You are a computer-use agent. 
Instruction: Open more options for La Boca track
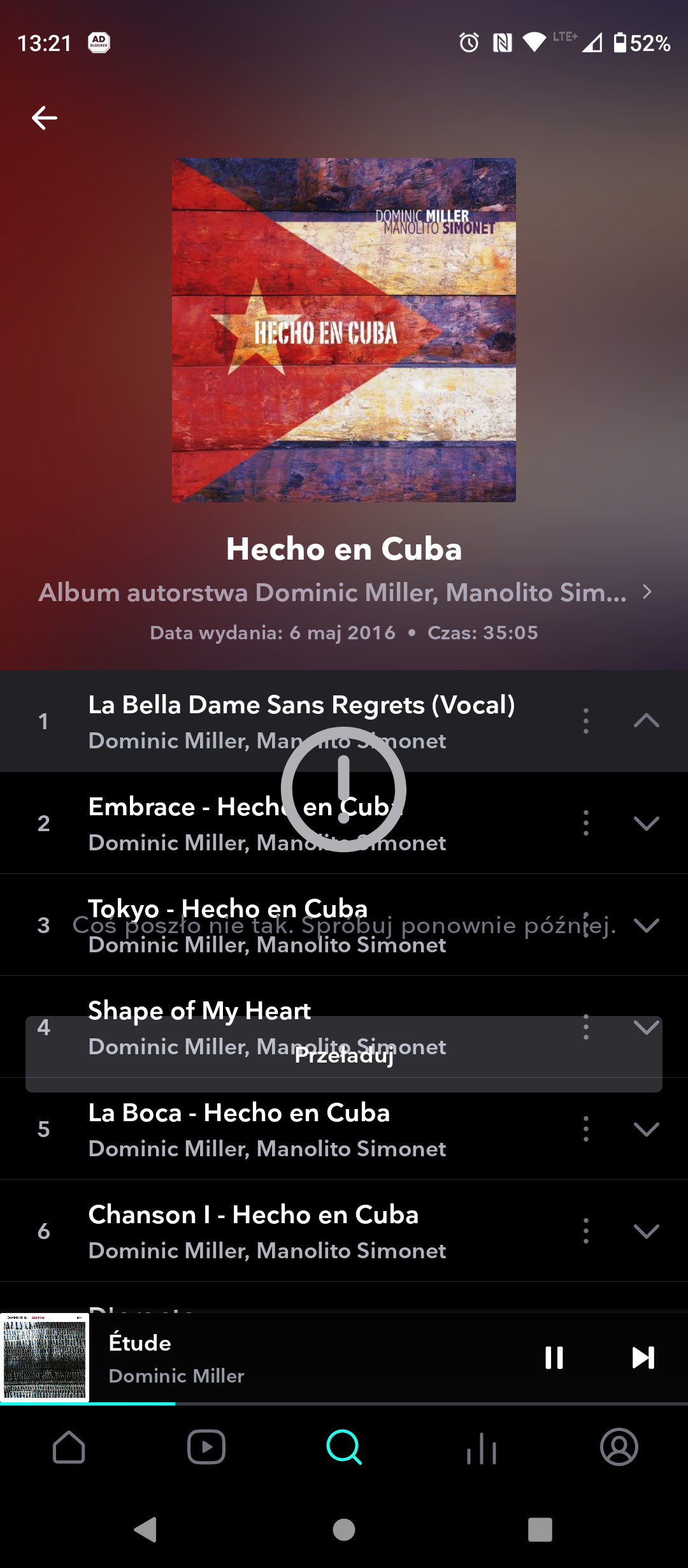(586, 1129)
